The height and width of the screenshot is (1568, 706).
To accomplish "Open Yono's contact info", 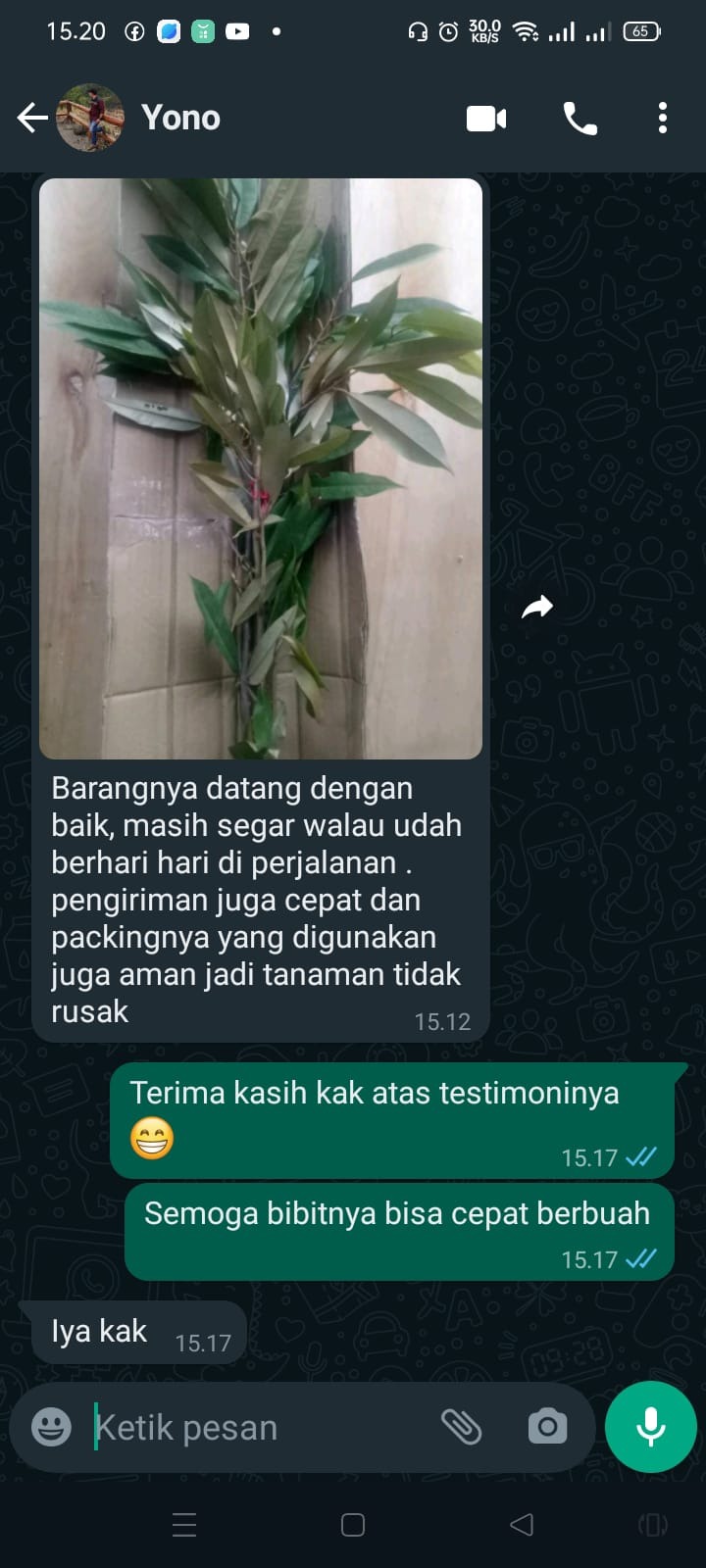I will 181,119.
